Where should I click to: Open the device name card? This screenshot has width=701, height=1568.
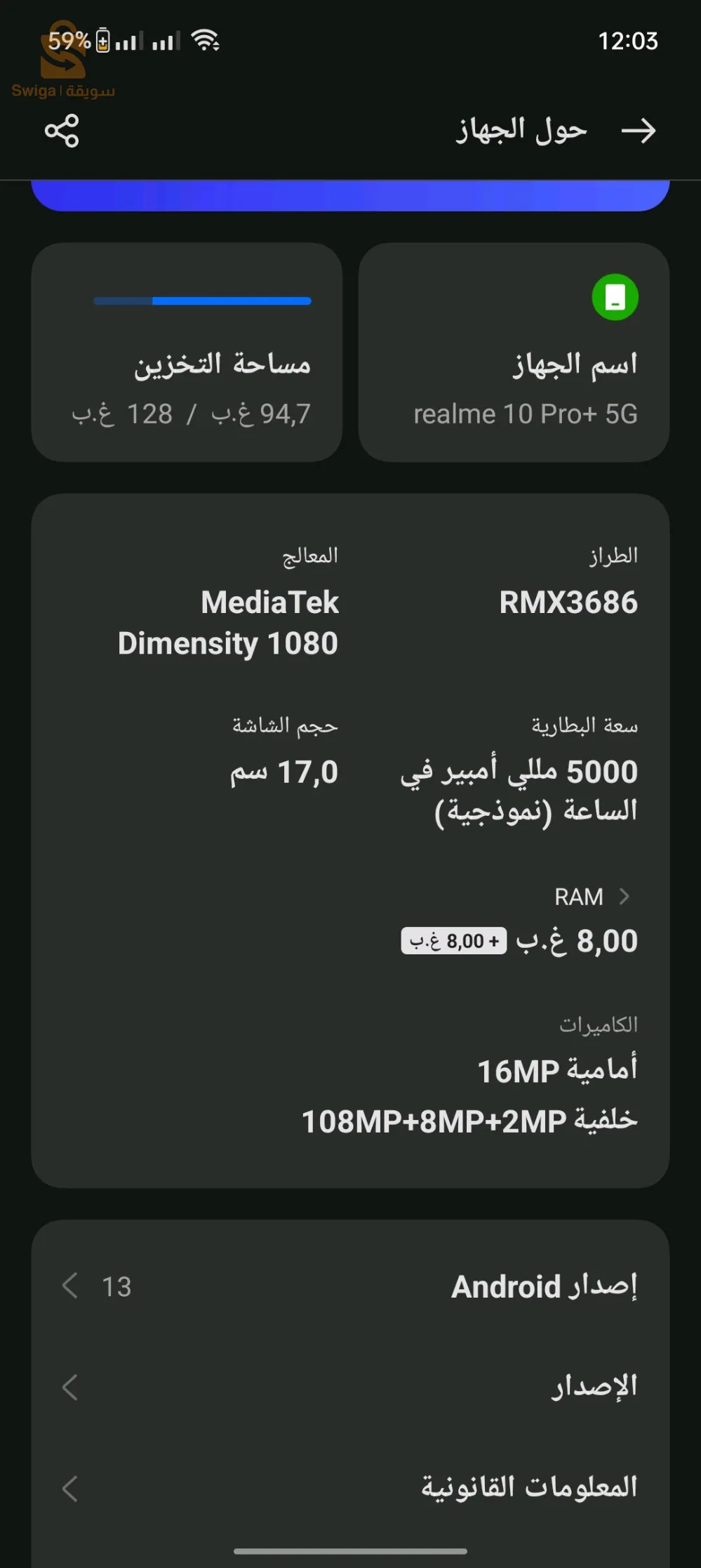(x=514, y=353)
